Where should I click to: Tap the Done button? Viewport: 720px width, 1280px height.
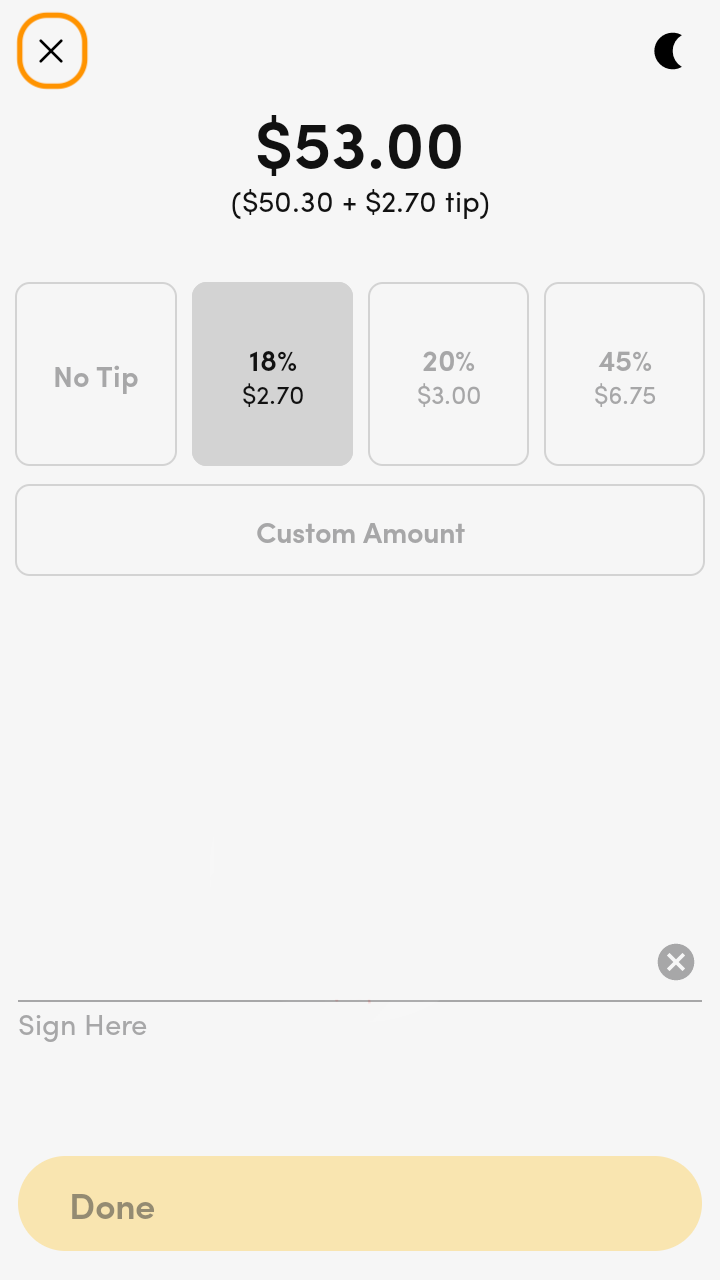click(360, 1204)
